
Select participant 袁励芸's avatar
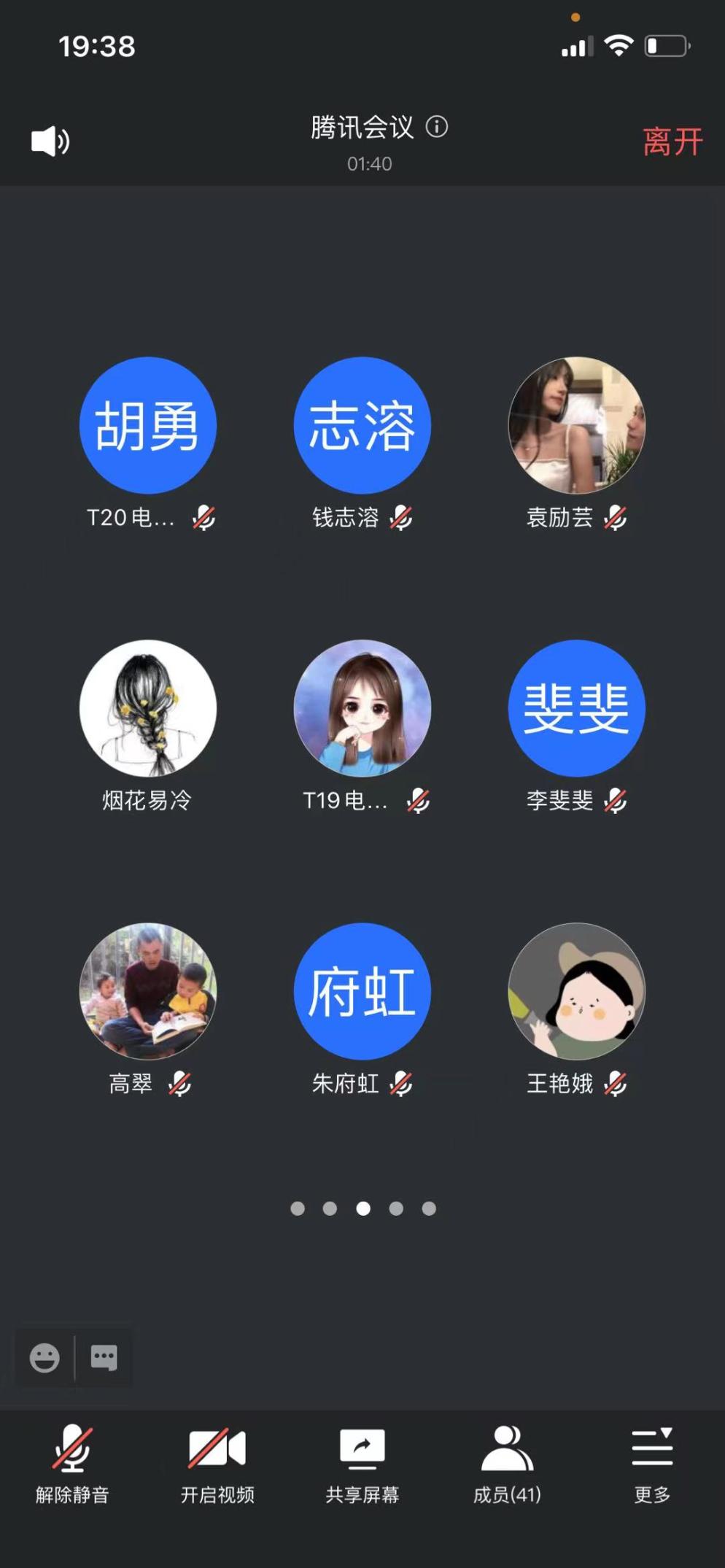577,425
